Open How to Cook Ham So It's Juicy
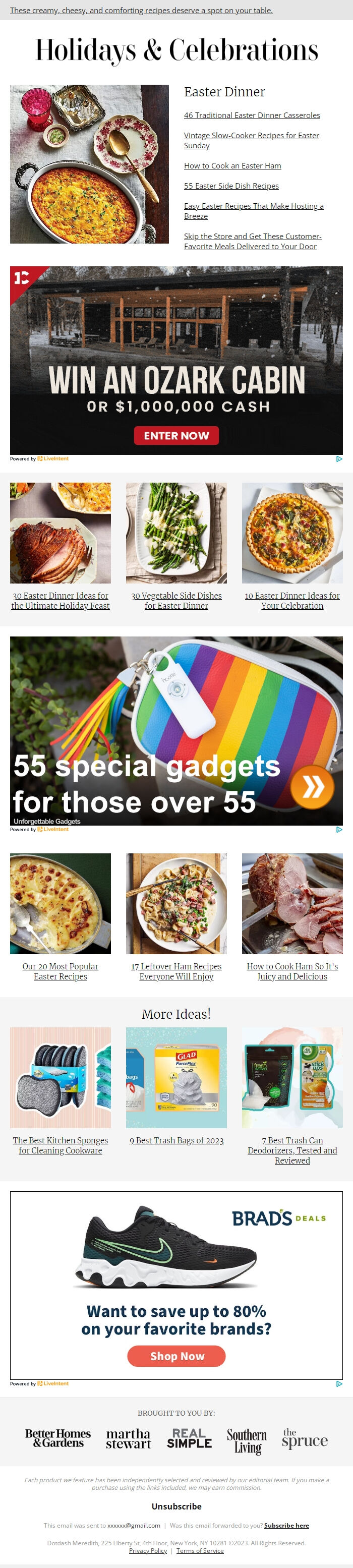The height and width of the screenshot is (1568, 353). (292, 971)
